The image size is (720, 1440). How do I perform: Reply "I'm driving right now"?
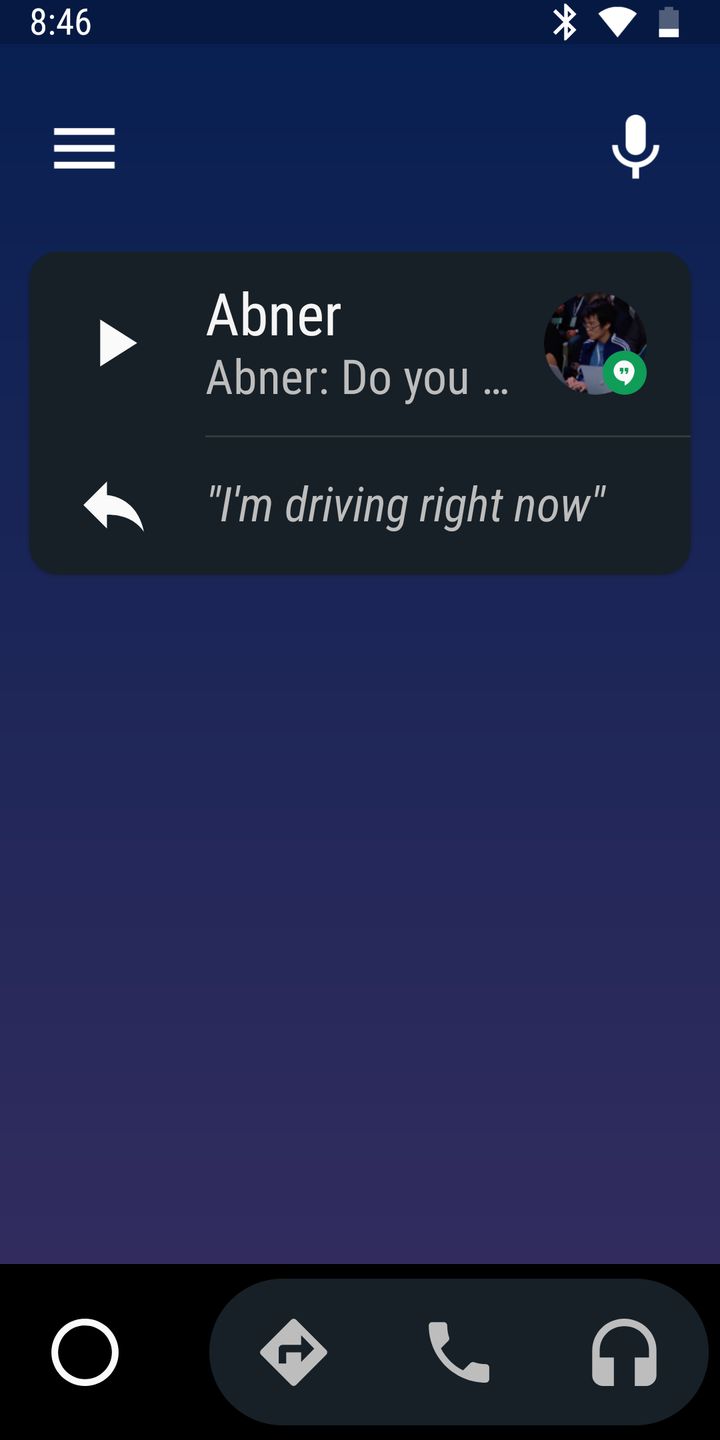pyautogui.click(x=404, y=505)
